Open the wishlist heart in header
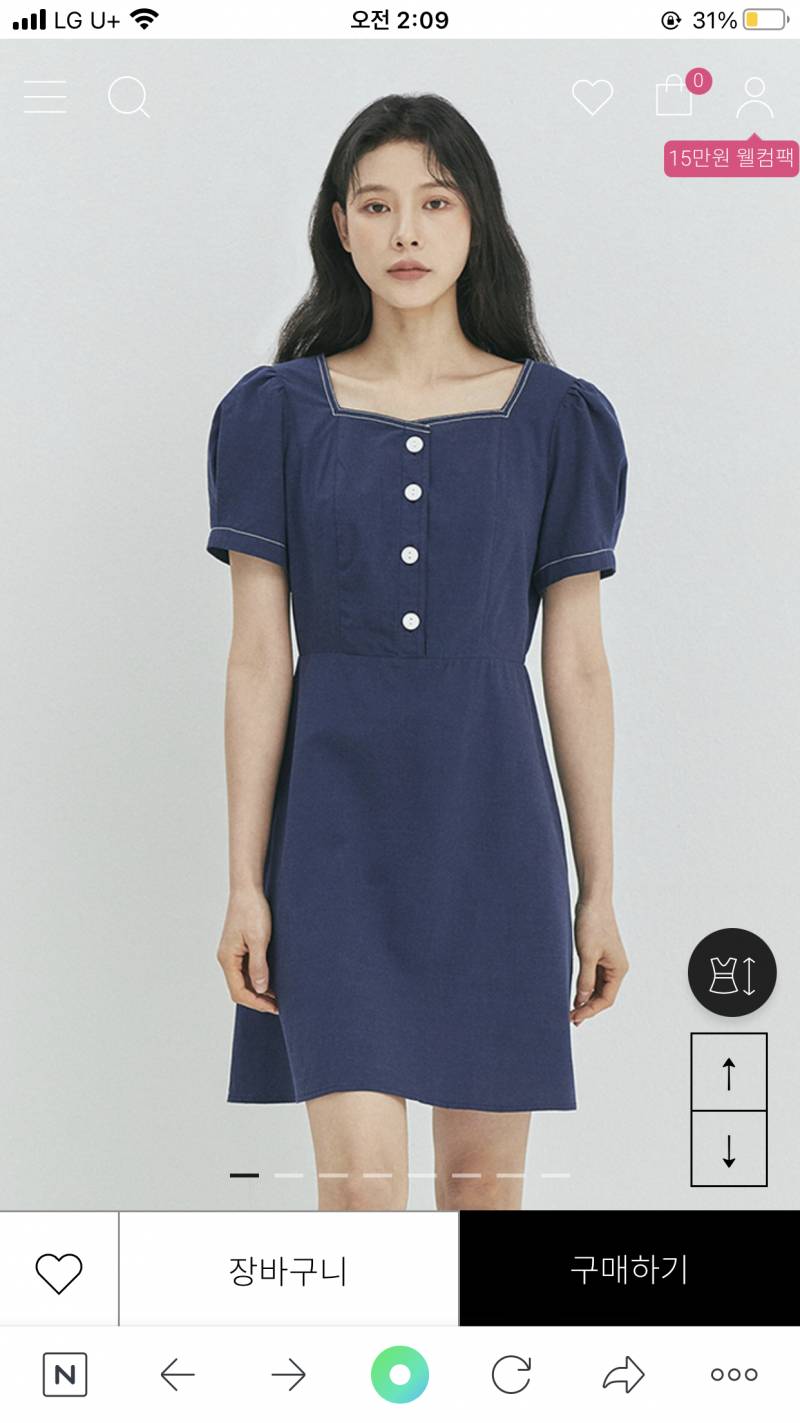800x1423 pixels. 592,97
